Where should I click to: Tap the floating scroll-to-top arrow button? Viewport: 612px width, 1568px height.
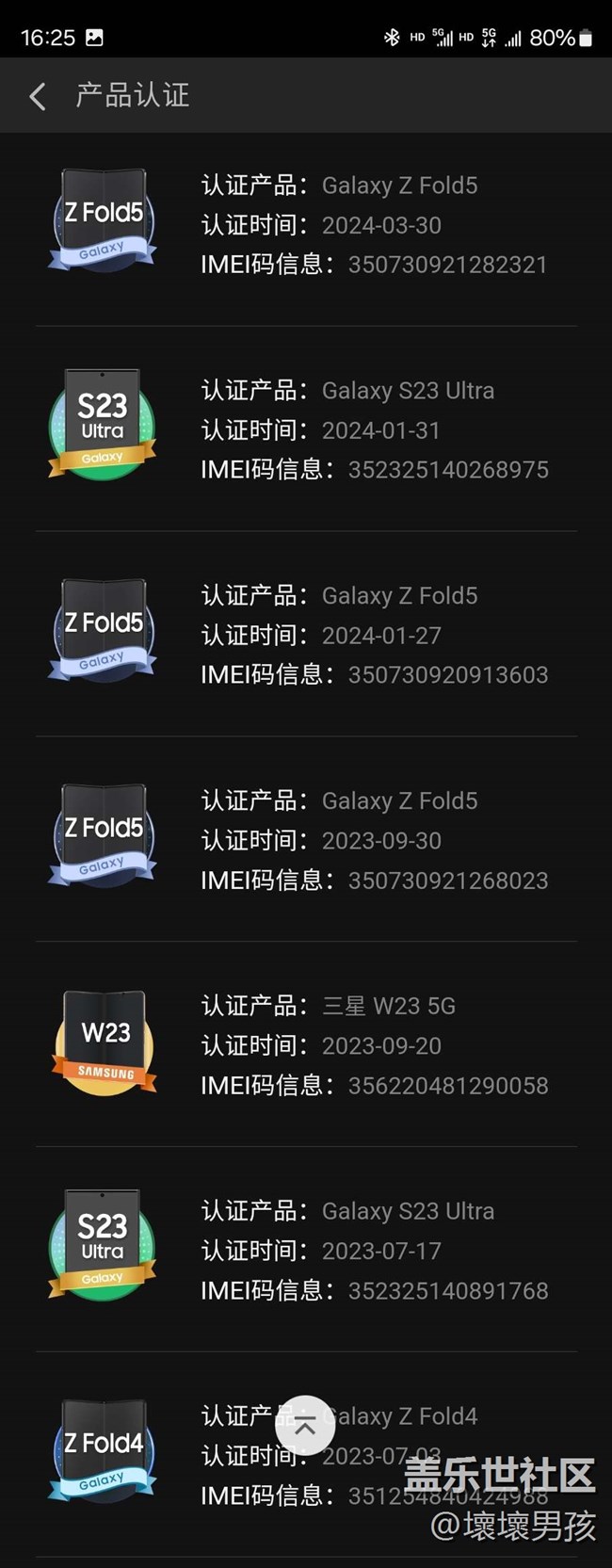point(305,1425)
